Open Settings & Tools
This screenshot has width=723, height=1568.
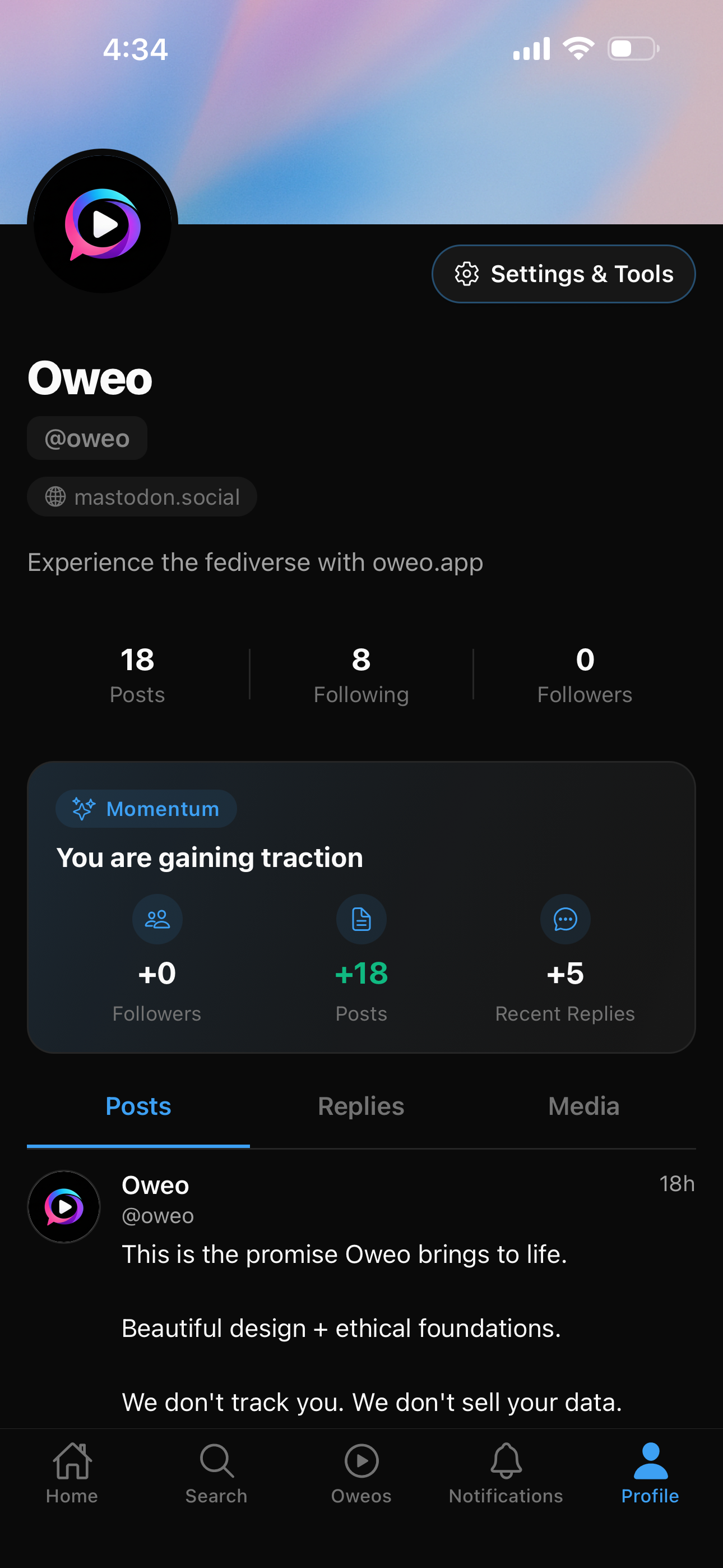(563, 274)
